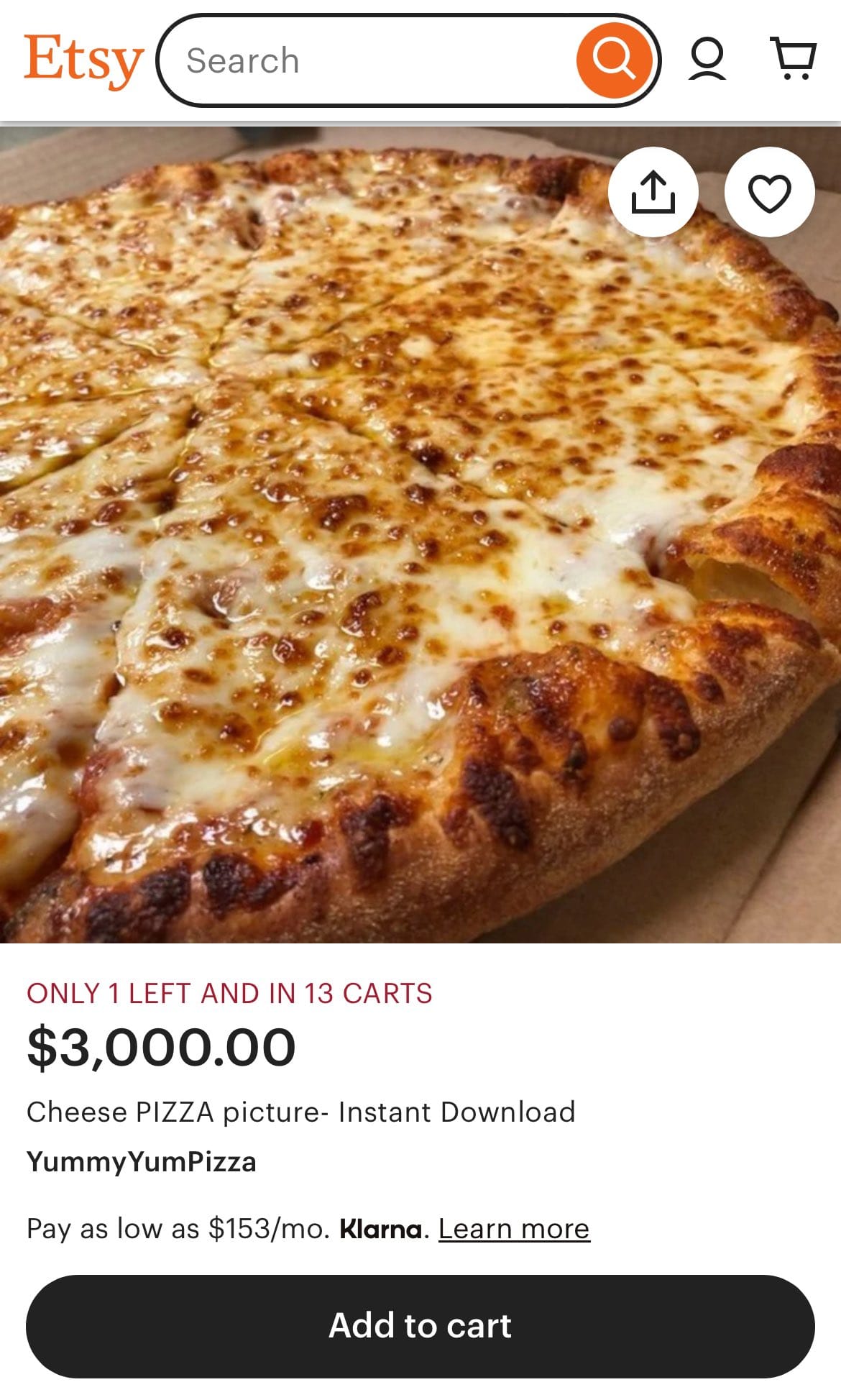The width and height of the screenshot is (841, 1400).
Task: Go to Etsy home via logo
Action: 83,60
